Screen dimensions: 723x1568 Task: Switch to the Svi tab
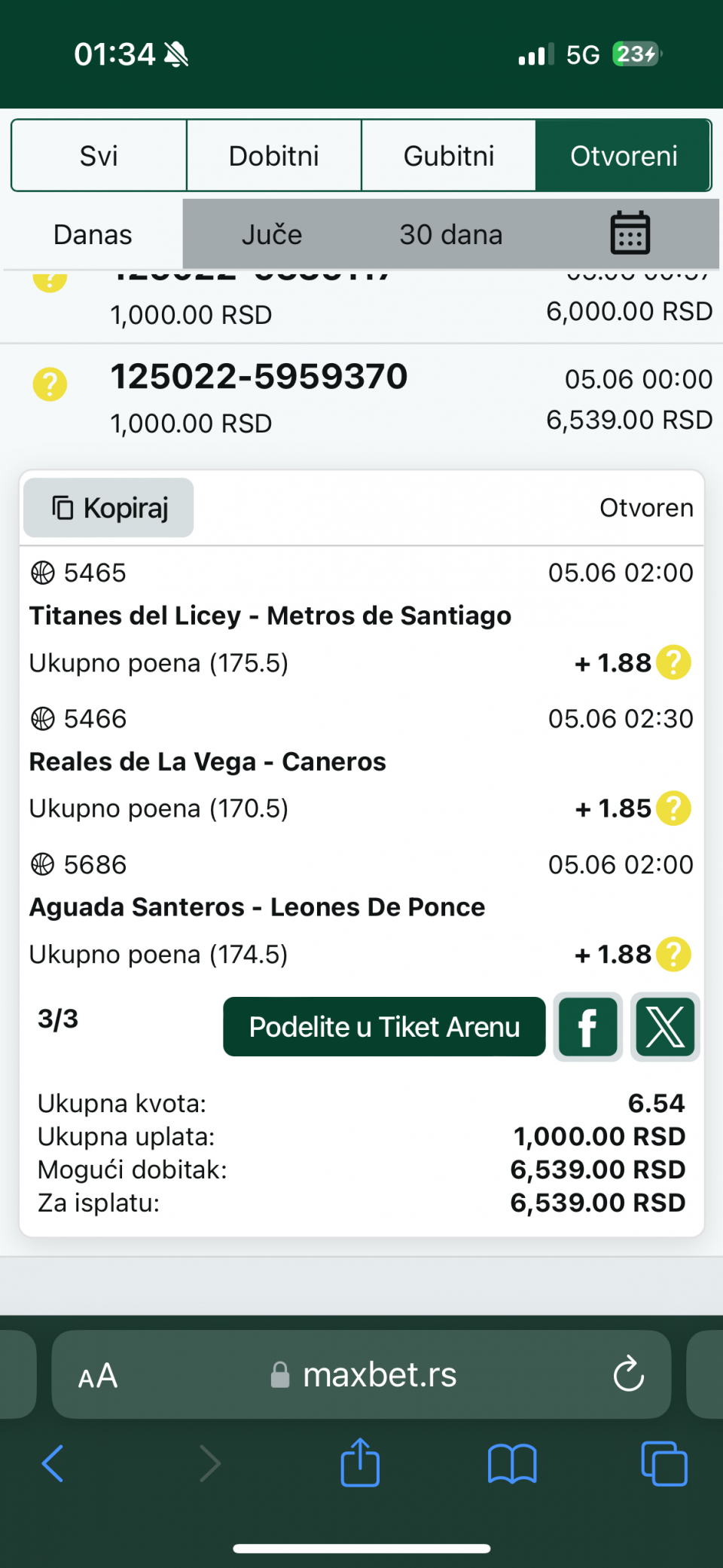(x=99, y=156)
